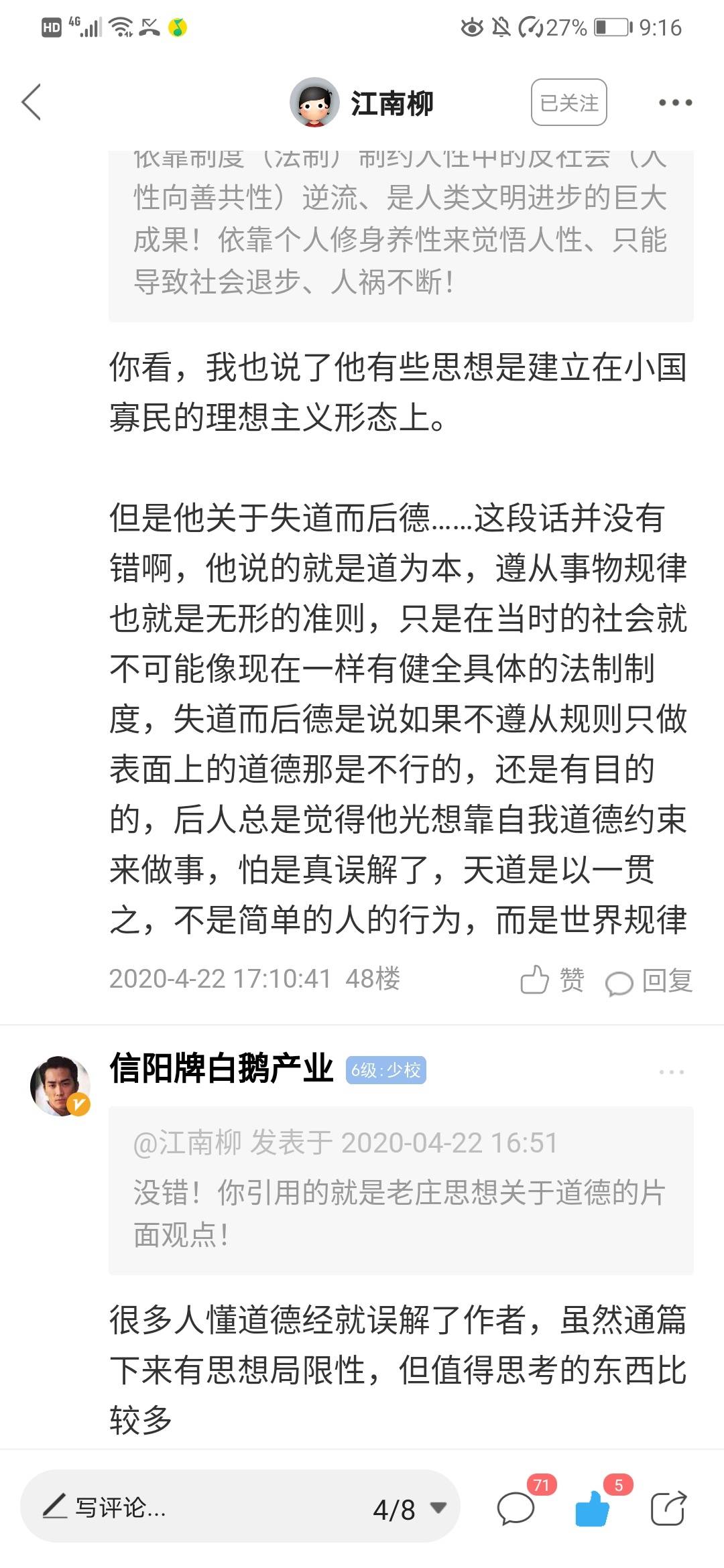The width and height of the screenshot is (724, 1568).
Task: Like the 48楼 comment
Action: tap(552, 980)
